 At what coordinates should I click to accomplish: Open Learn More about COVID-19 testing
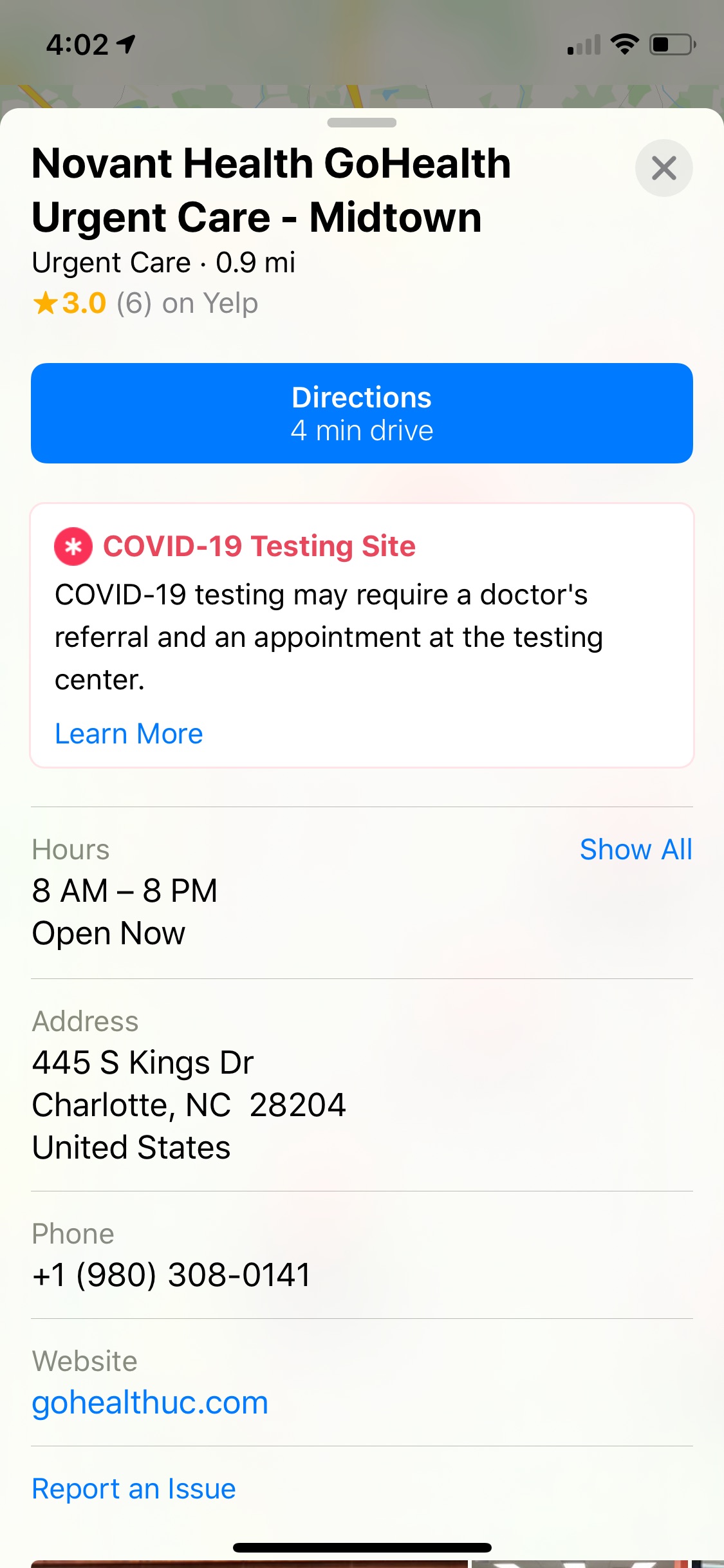[x=129, y=734]
